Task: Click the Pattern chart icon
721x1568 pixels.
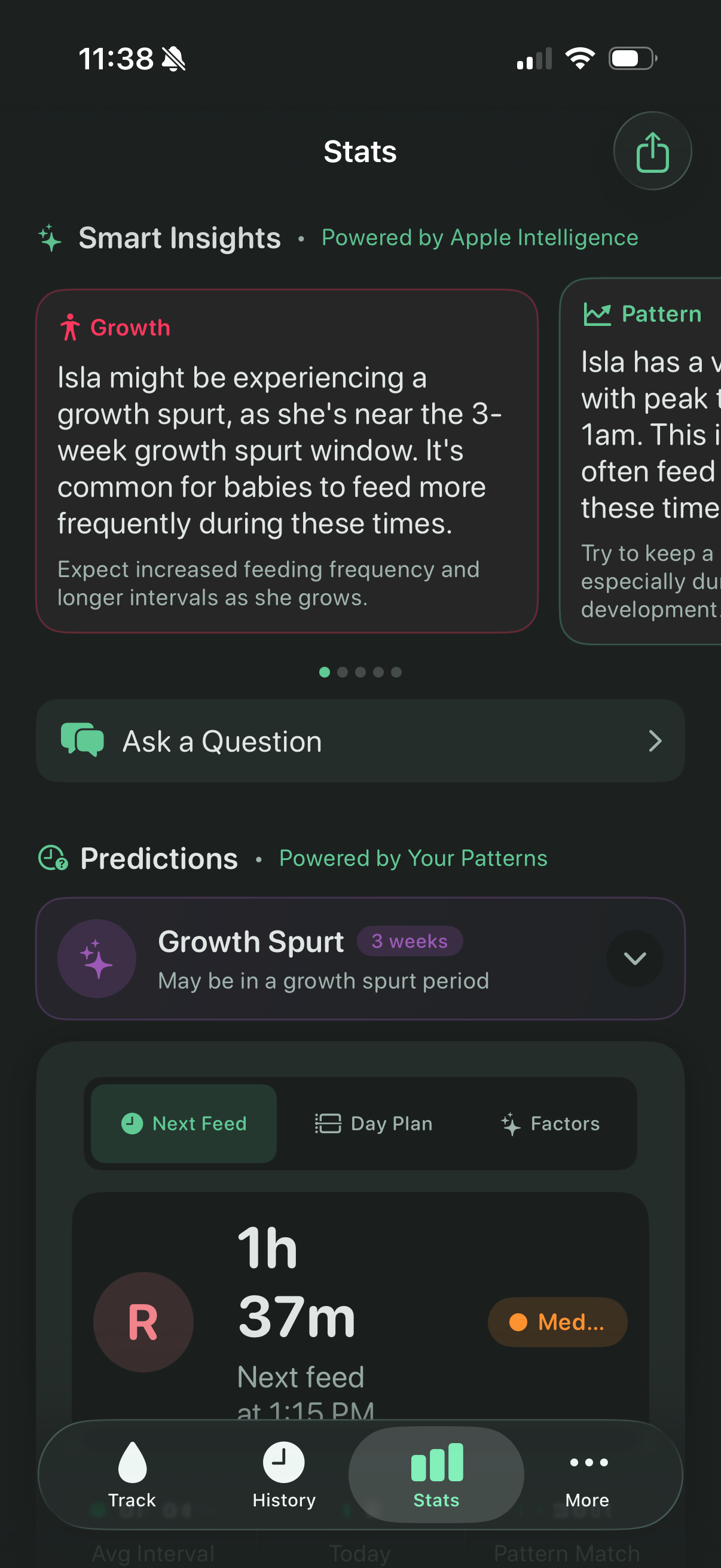Action: [x=597, y=313]
